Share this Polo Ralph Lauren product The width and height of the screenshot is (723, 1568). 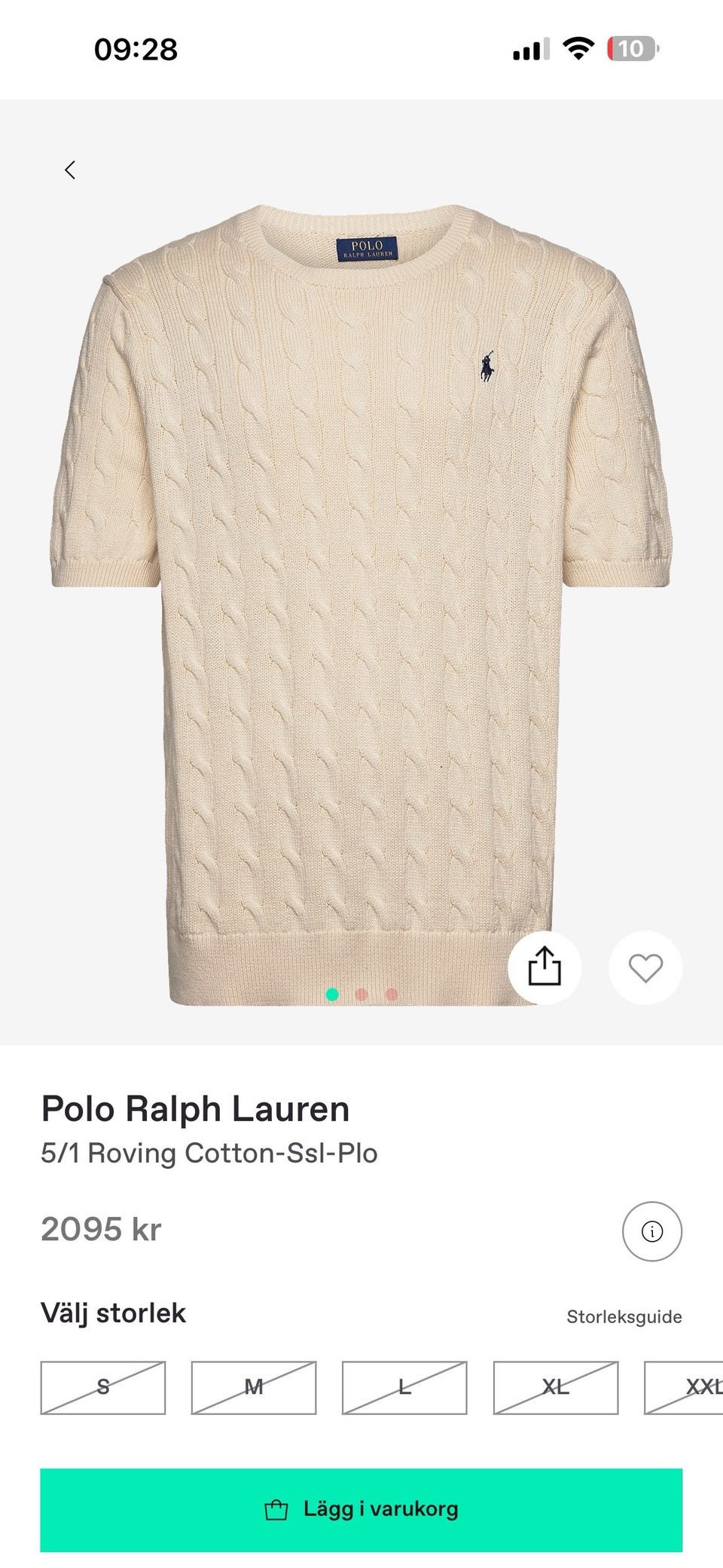pyautogui.click(x=545, y=967)
